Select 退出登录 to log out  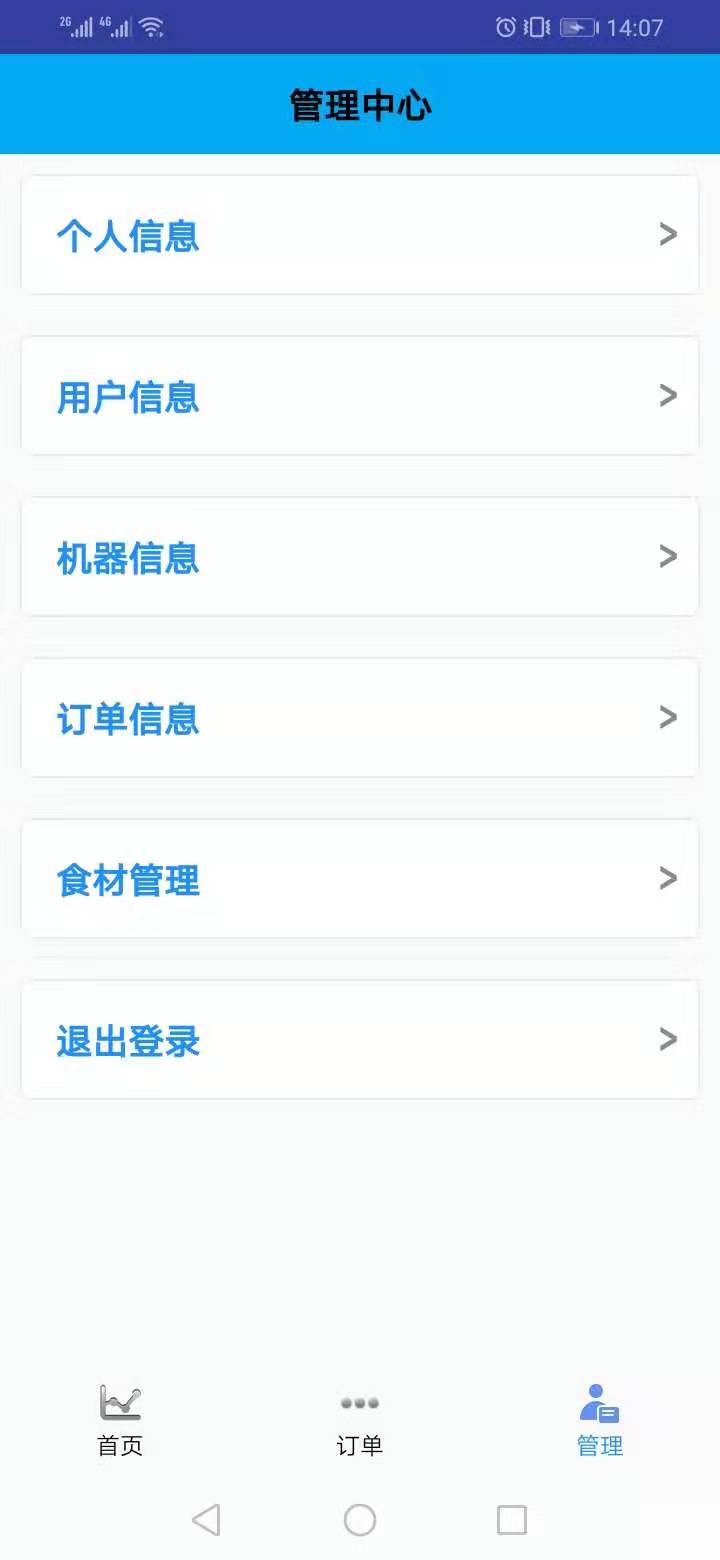(x=360, y=1040)
